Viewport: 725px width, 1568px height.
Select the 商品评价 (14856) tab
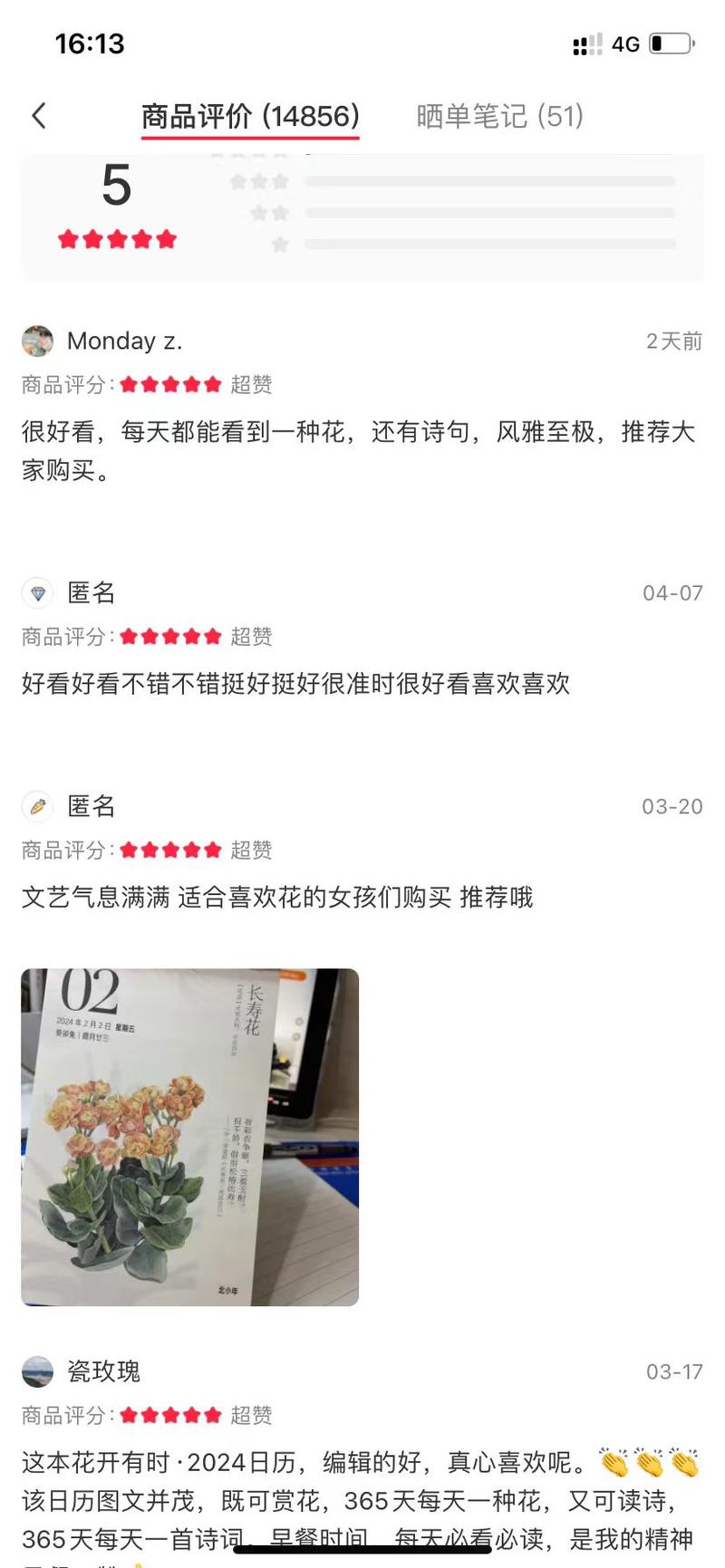coord(250,116)
